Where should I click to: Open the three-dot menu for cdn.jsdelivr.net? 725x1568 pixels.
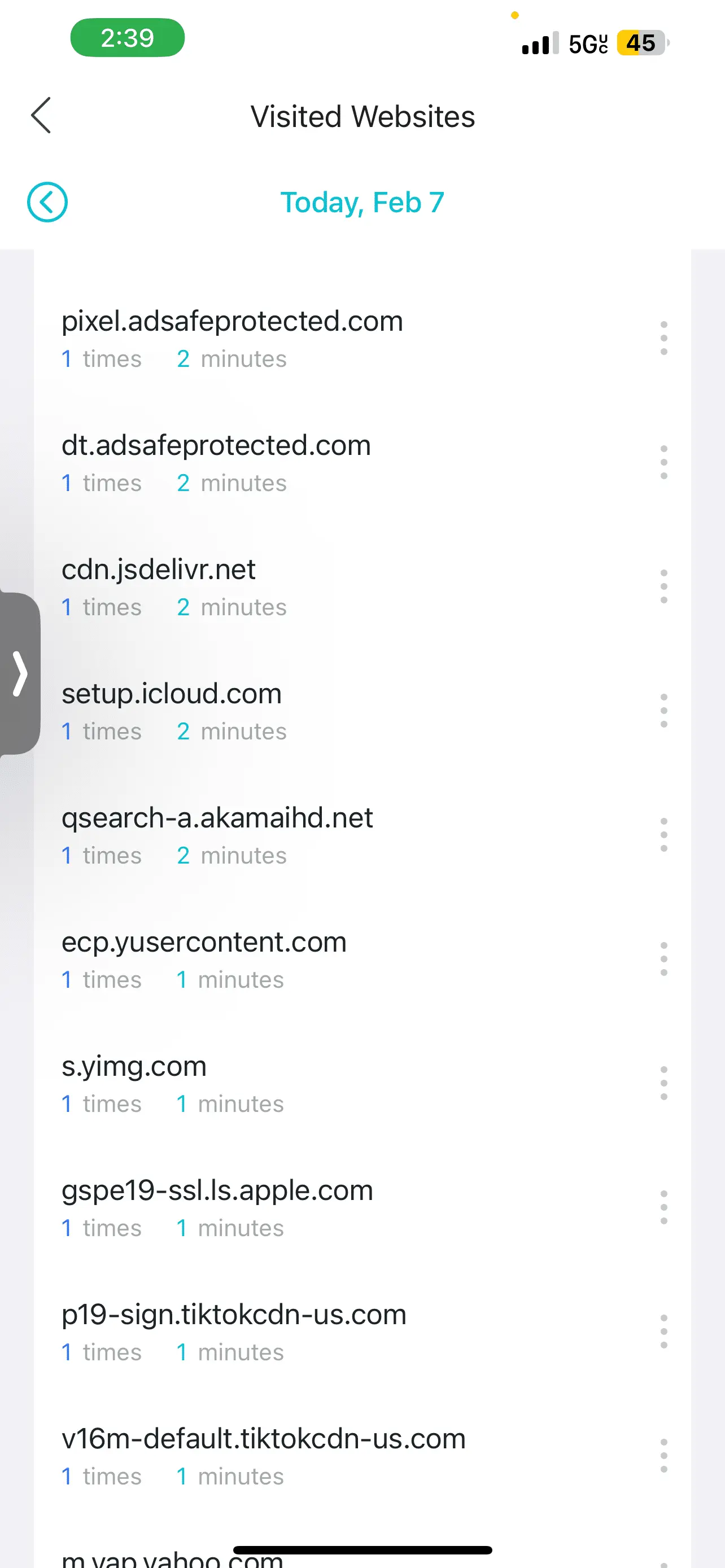(663, 587)
